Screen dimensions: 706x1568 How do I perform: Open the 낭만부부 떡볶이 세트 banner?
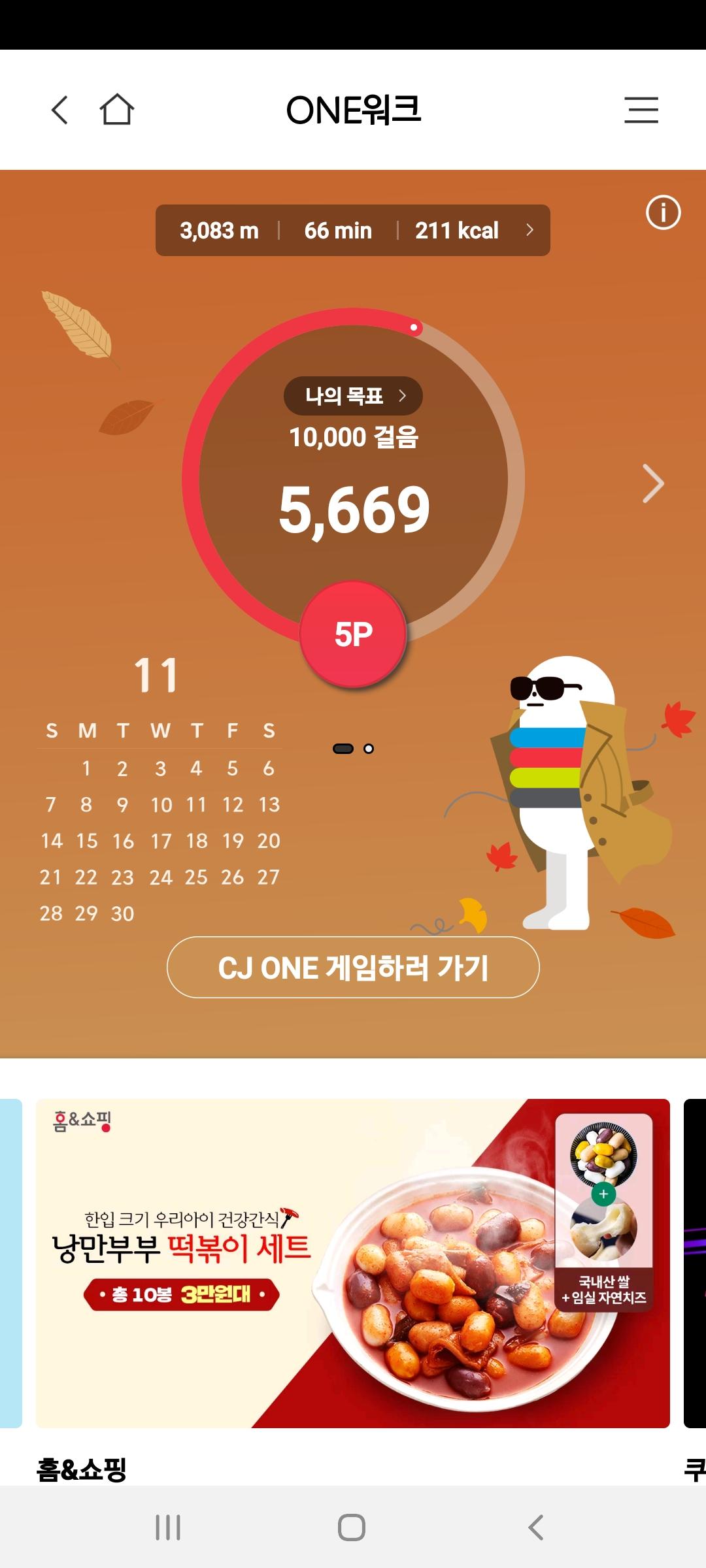[x=353, y=1263]
